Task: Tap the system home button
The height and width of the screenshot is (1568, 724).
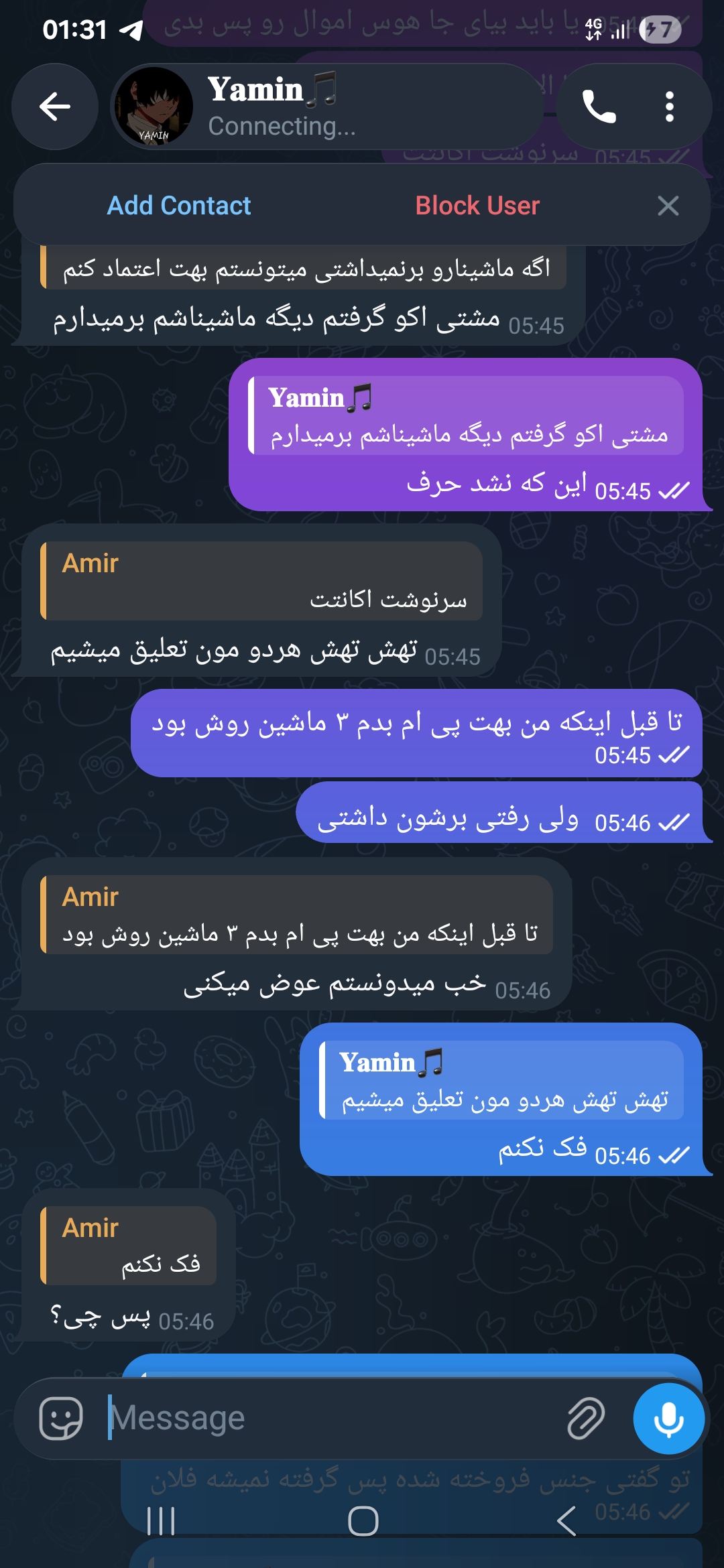Action: [x=363, y=1521]
